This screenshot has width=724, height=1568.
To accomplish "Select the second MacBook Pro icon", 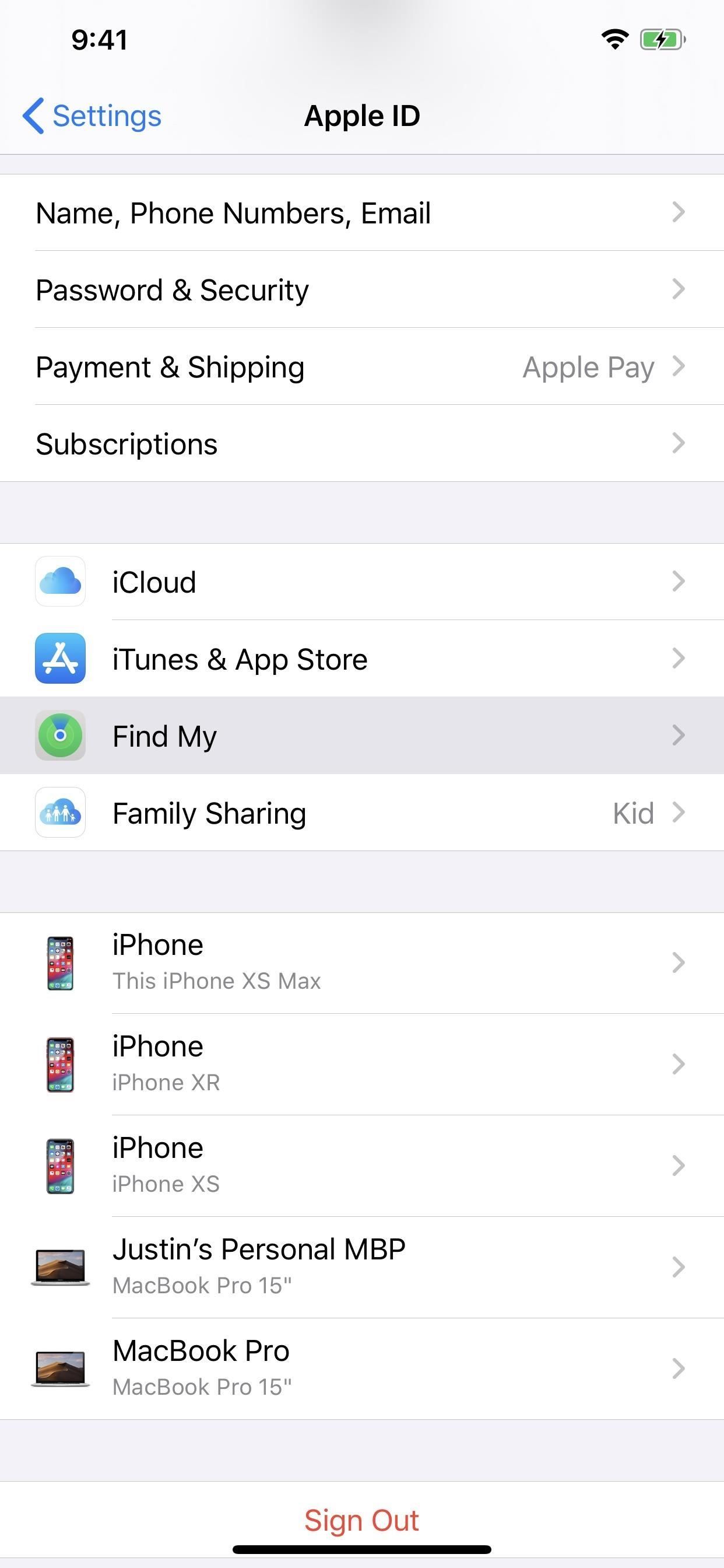I will 60,1368.
